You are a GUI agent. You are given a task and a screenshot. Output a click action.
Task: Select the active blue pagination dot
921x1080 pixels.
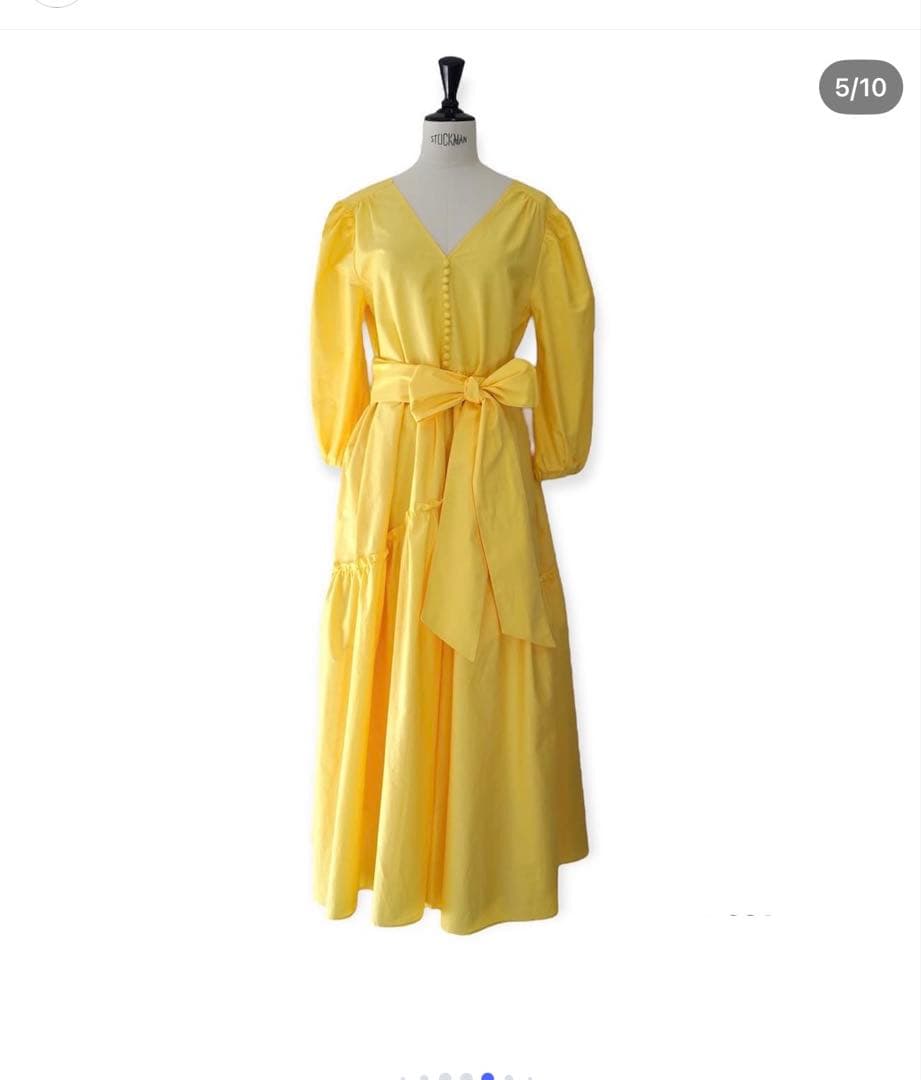[487, 1076]
